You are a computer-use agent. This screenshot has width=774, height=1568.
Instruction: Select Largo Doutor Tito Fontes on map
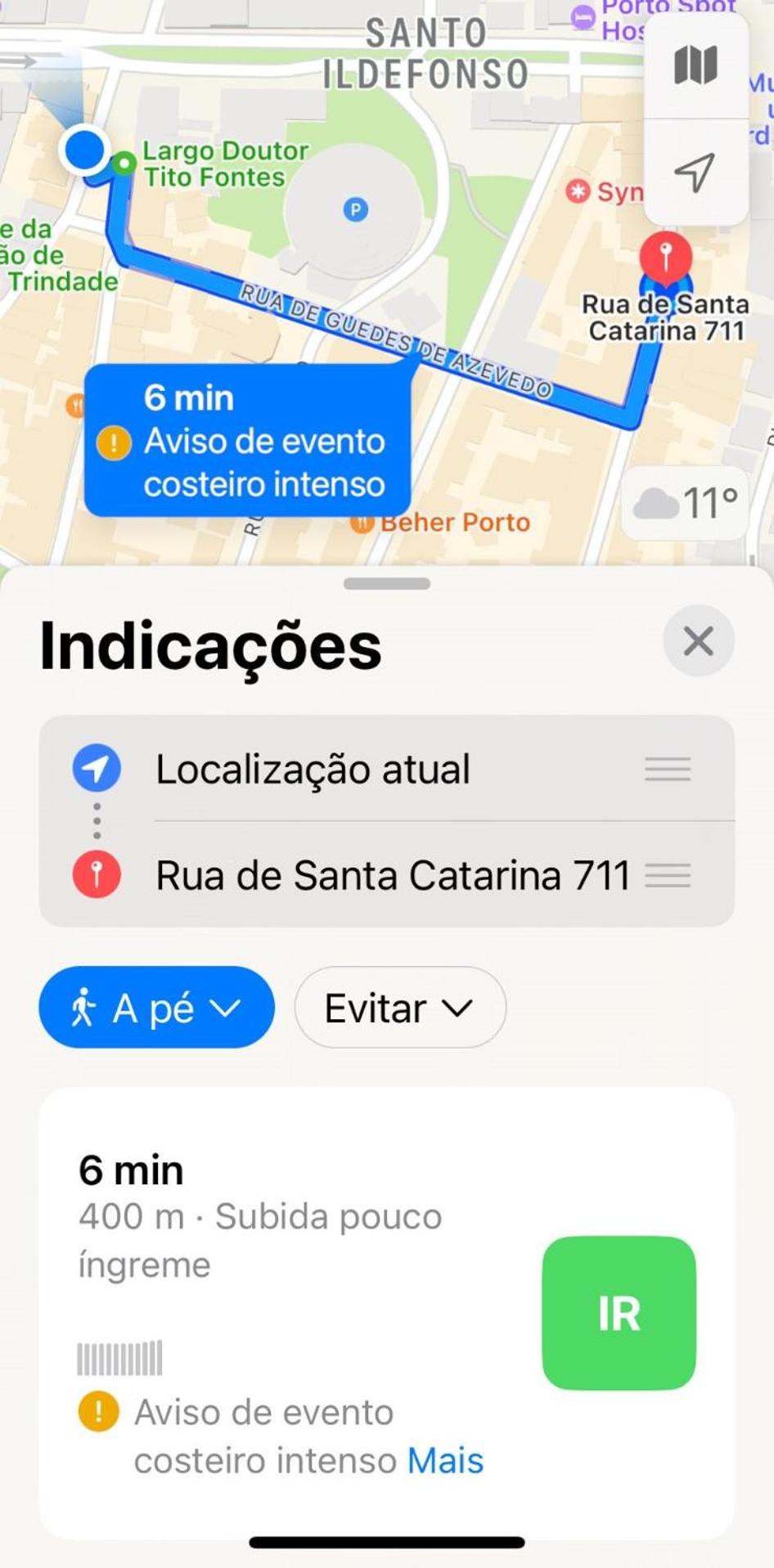point(213,164)
